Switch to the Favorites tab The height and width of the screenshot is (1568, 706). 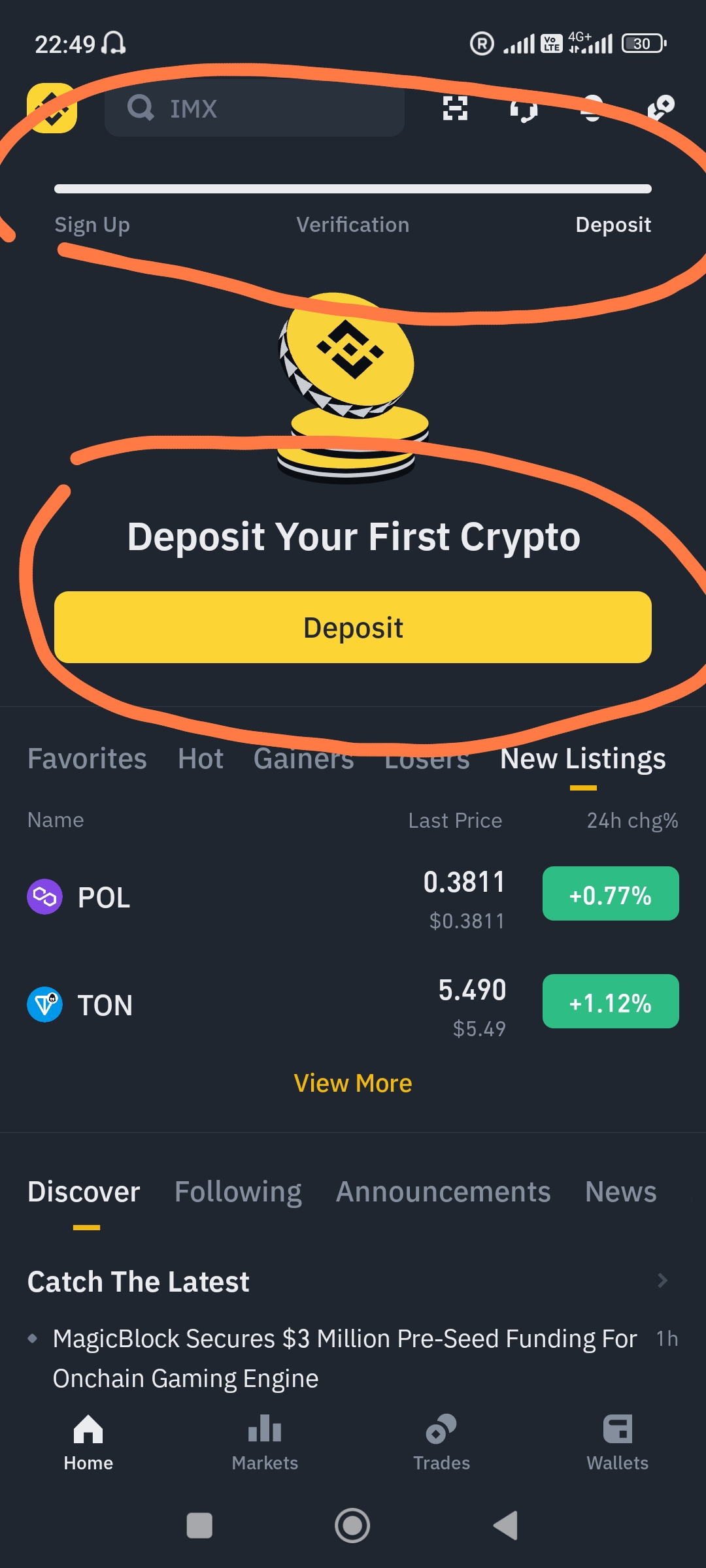pyautogui.click(x=87, y=759)
